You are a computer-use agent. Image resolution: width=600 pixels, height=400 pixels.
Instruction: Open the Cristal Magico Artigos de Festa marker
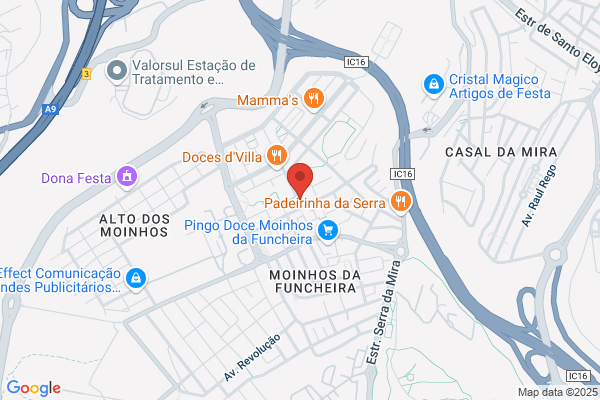click(x=434, y=85)
